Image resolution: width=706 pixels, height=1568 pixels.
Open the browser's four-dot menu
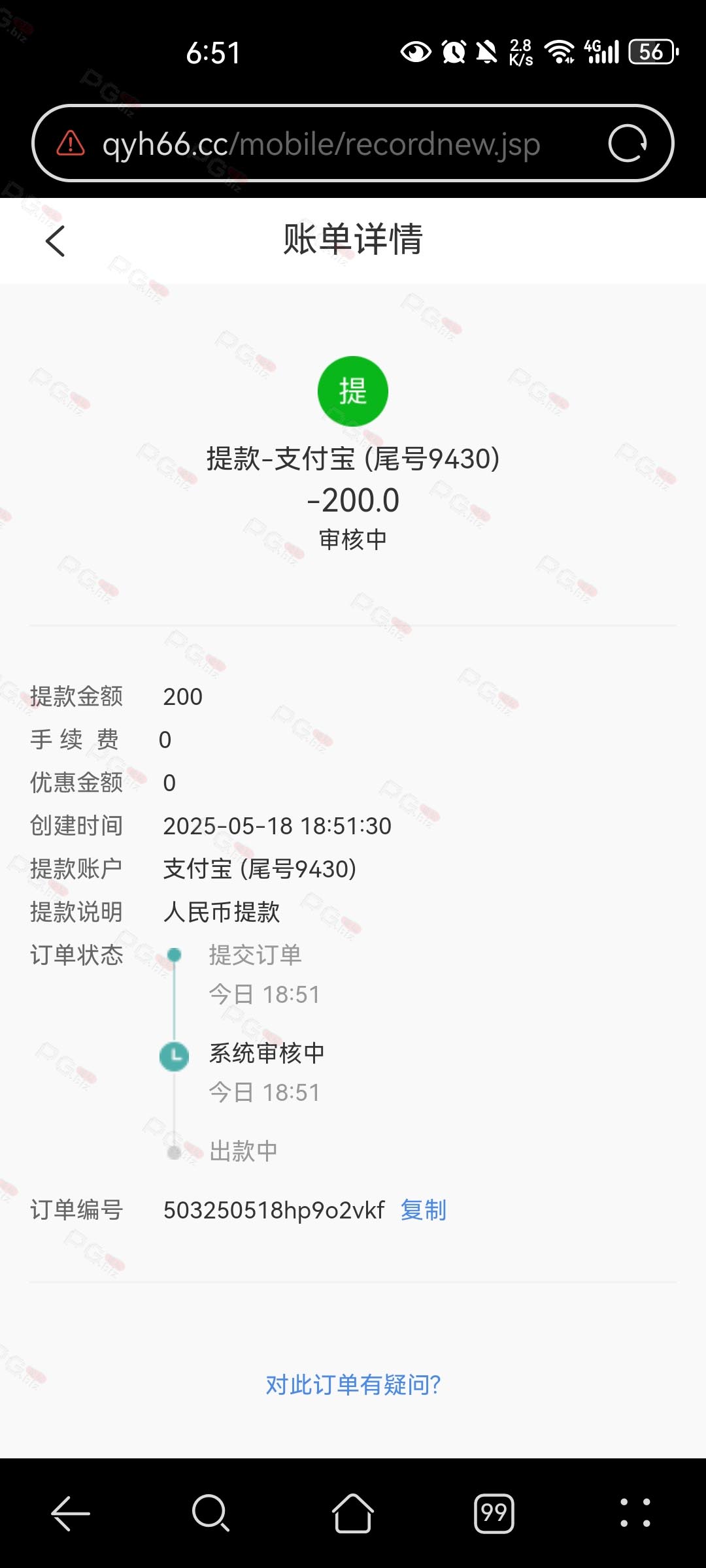pos(635,1512)
